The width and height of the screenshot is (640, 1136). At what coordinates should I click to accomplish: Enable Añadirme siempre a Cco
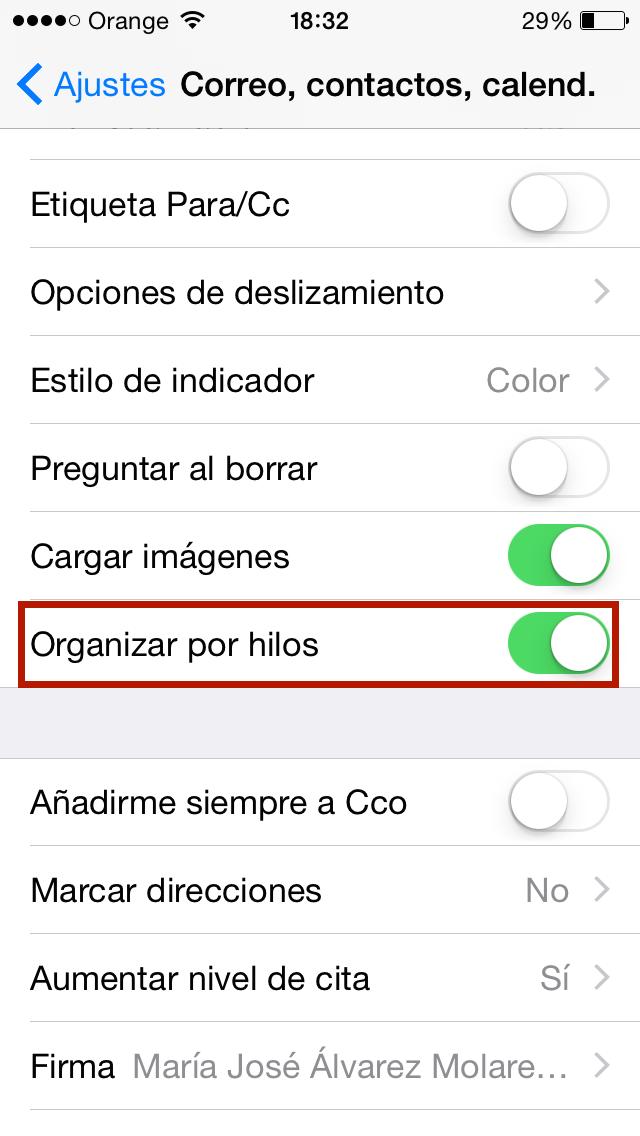coord(558,803)
